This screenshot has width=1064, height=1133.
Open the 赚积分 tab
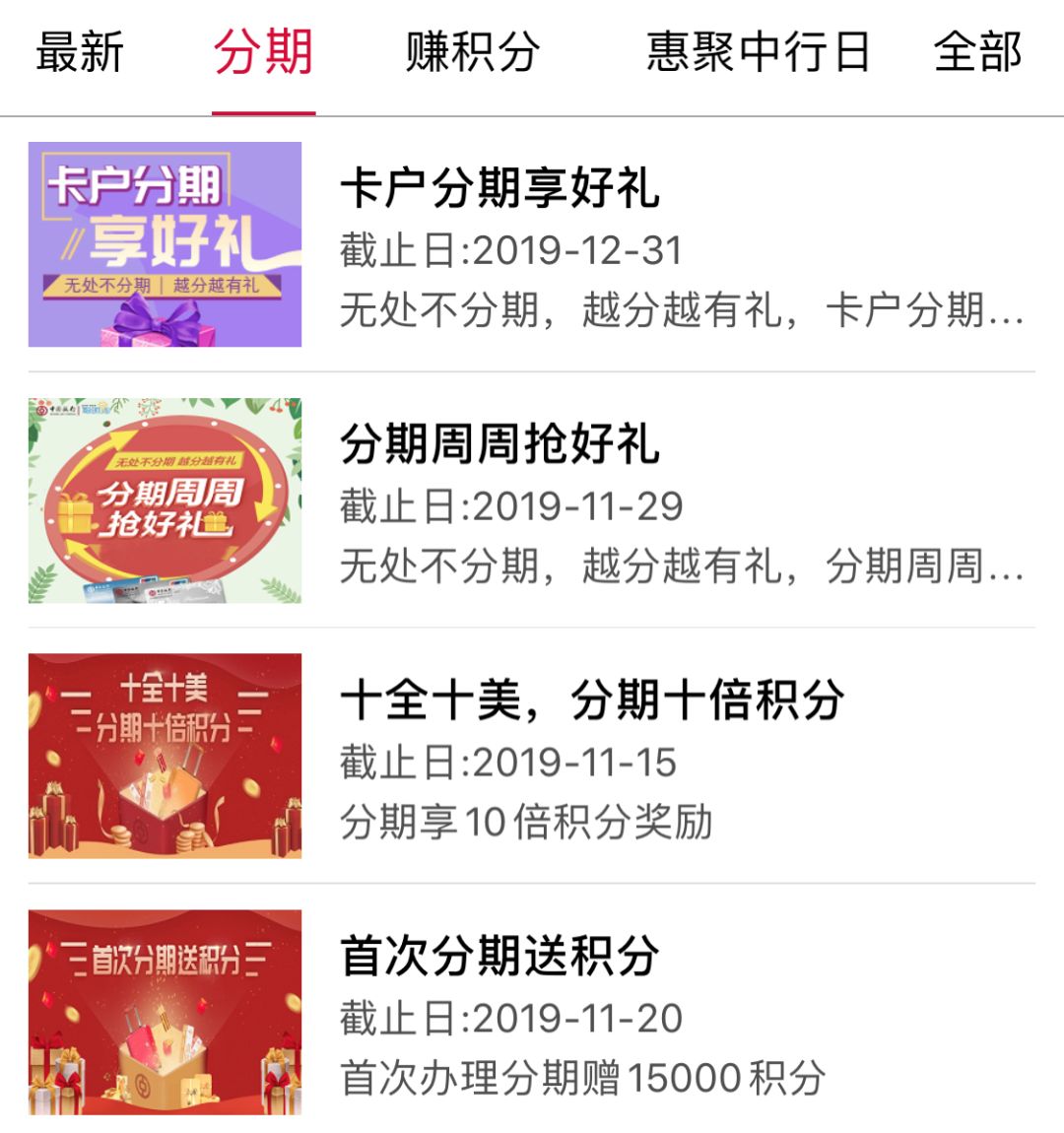(473, 52)
